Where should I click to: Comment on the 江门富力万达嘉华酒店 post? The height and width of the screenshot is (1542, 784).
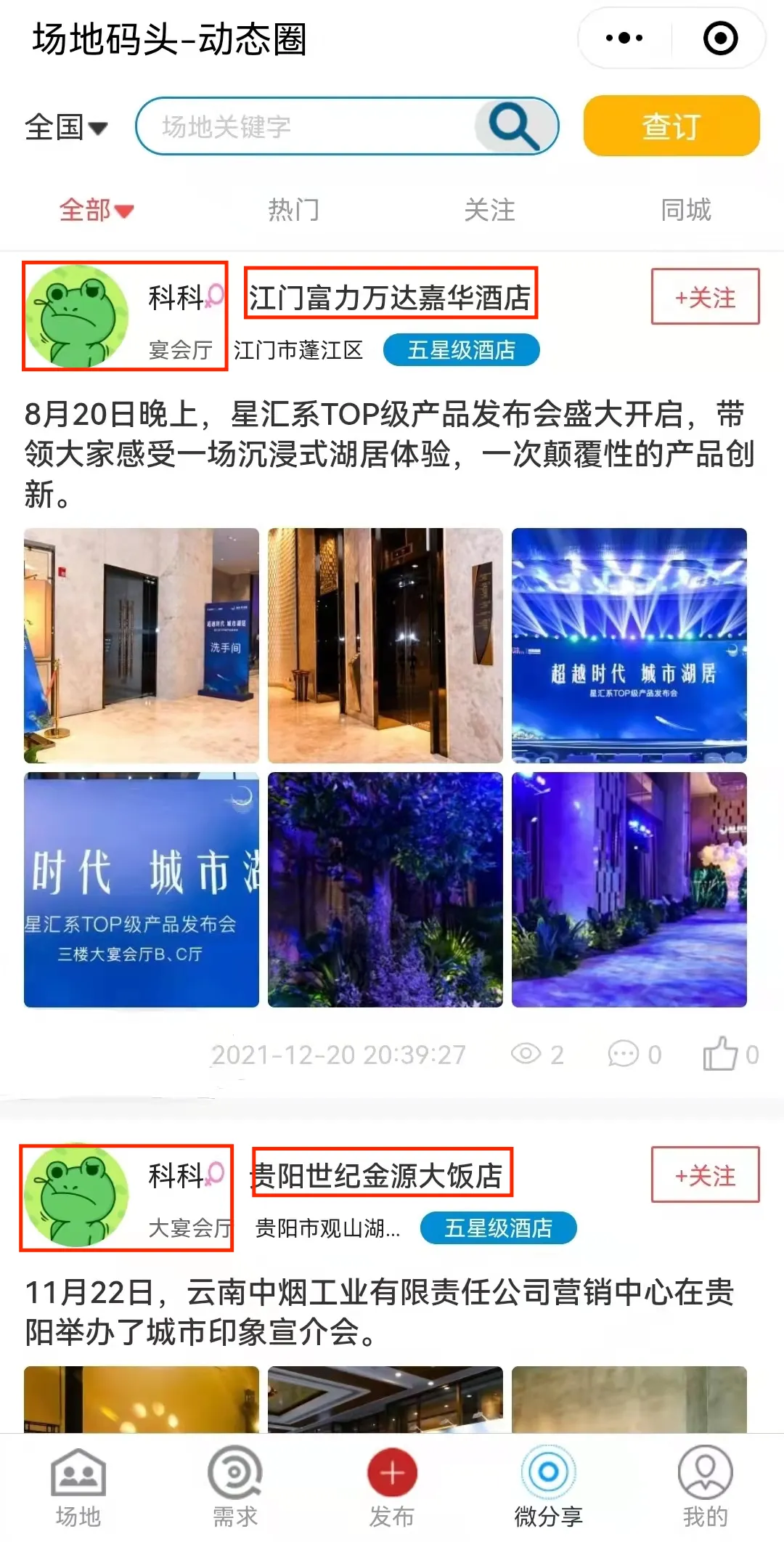click(634, 1054)
